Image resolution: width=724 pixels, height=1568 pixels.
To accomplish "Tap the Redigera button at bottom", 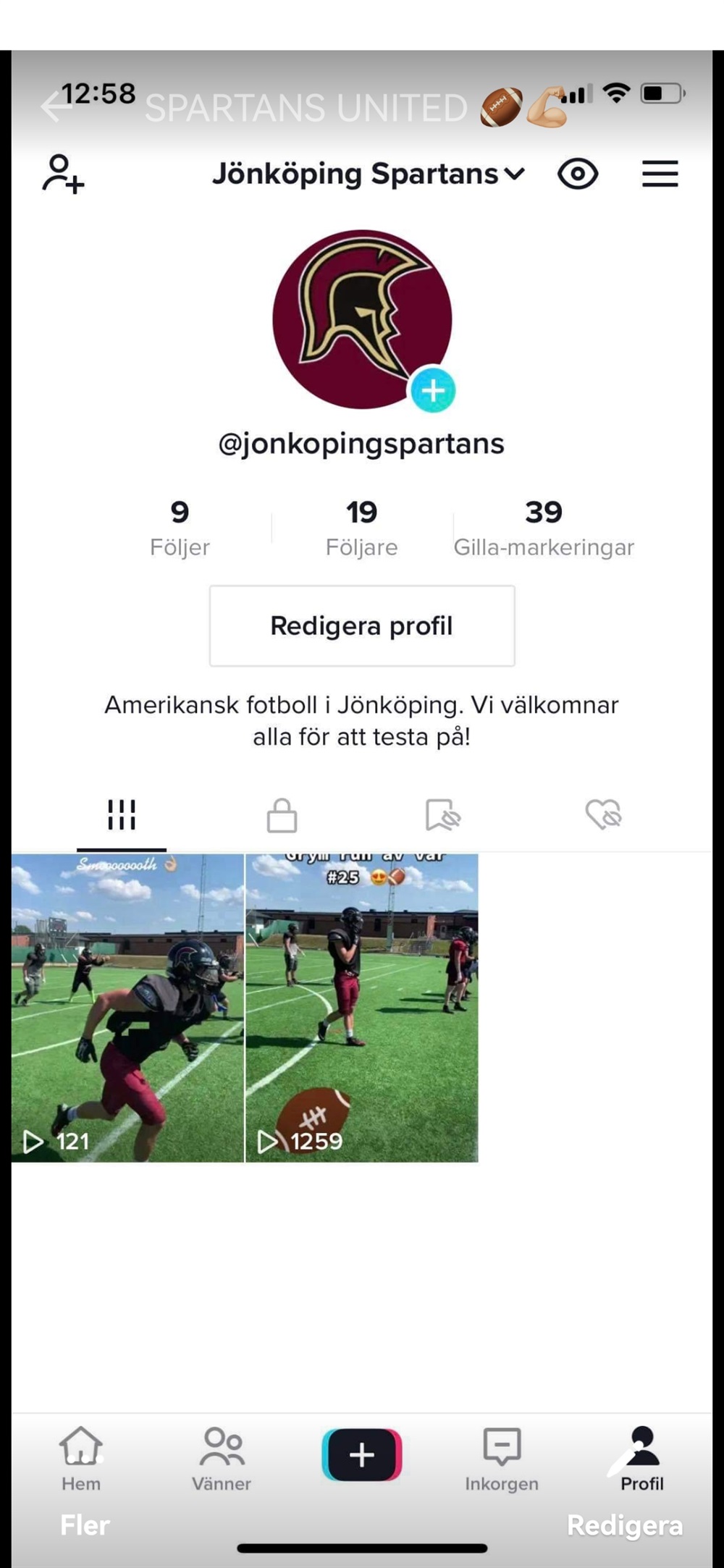I will pos(625,1525).
